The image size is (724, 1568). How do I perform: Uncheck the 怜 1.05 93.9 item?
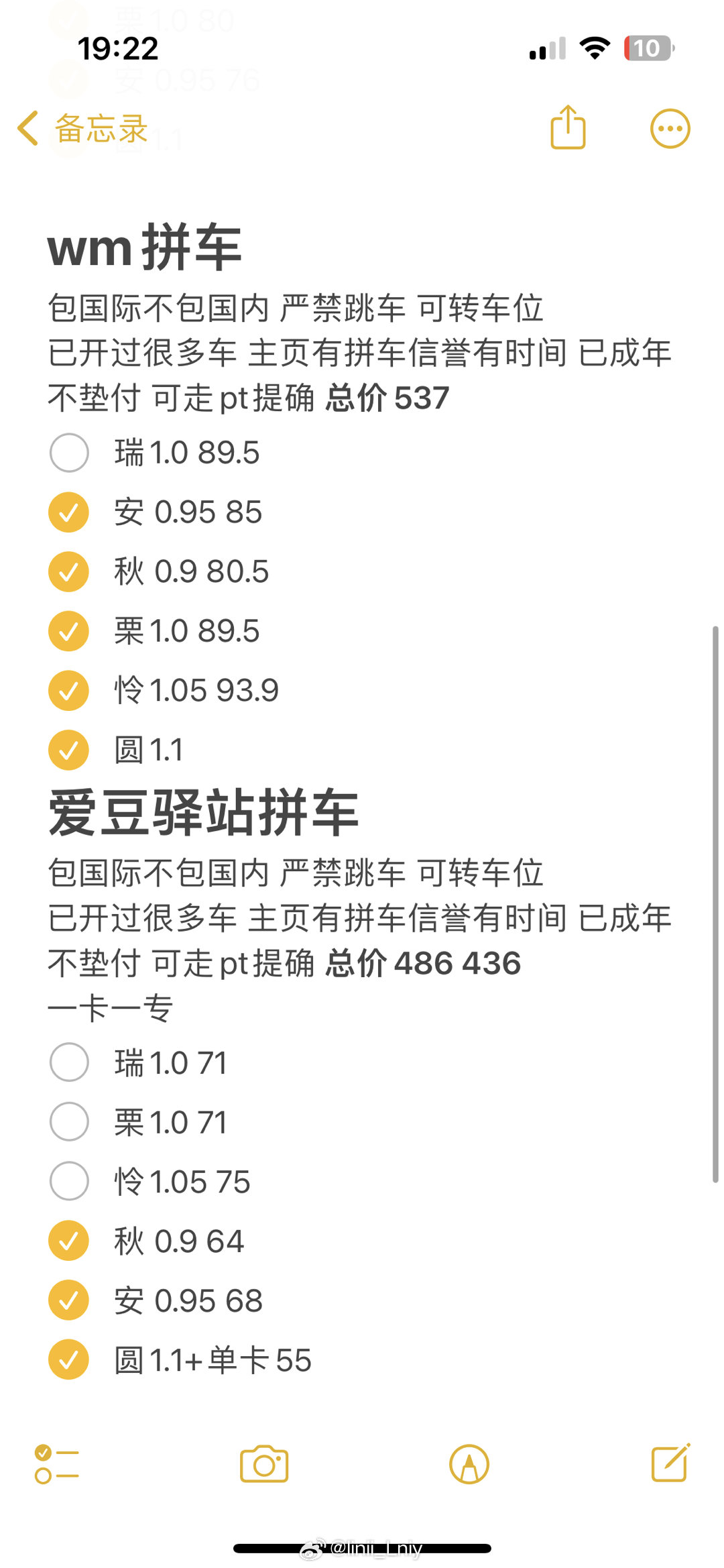coord(69,690)
